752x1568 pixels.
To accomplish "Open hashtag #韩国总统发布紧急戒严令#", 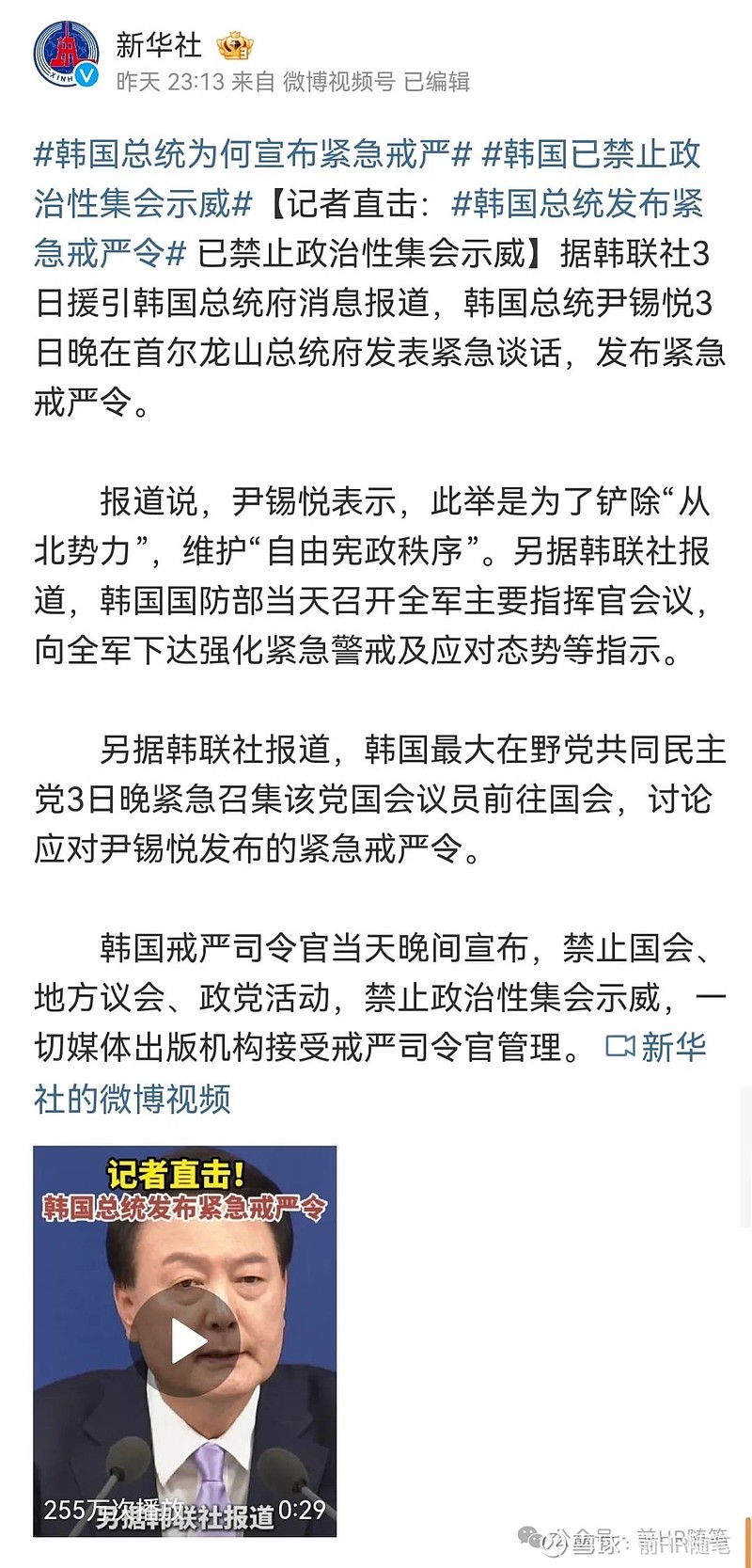I will (576, 204).
